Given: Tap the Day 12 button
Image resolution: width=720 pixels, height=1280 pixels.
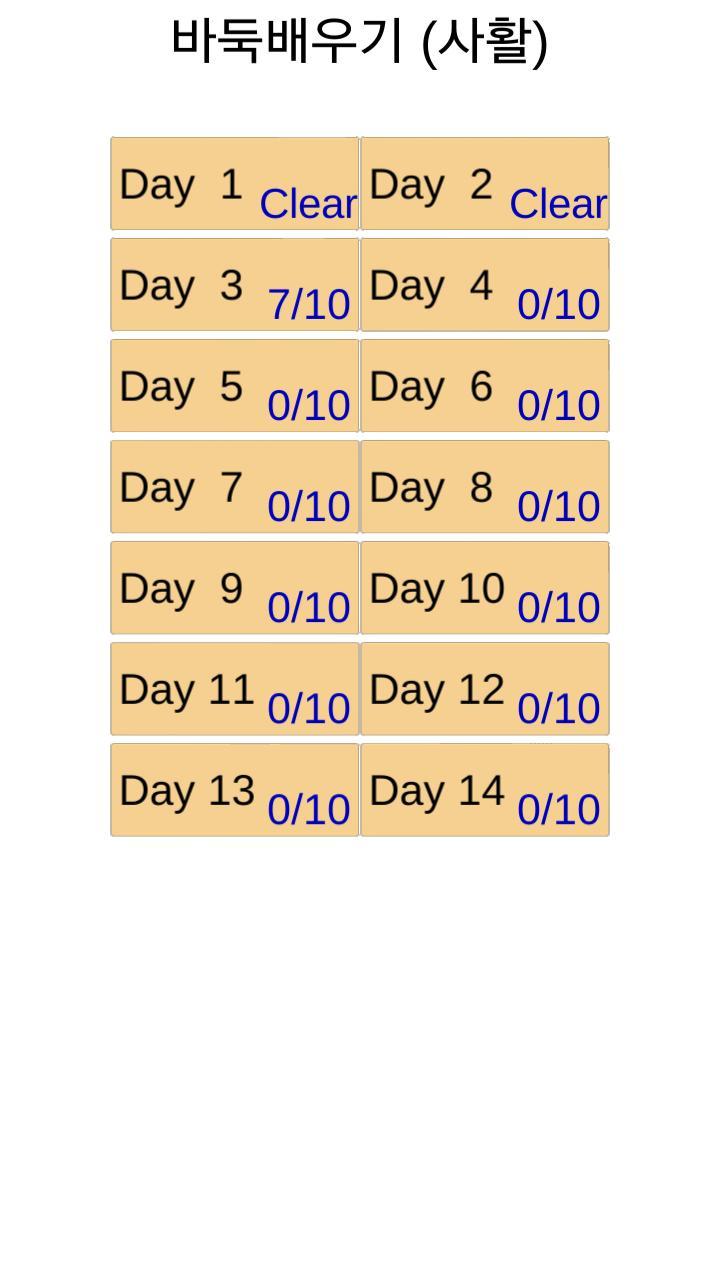Looking at the screenshot, I should 484,689.
